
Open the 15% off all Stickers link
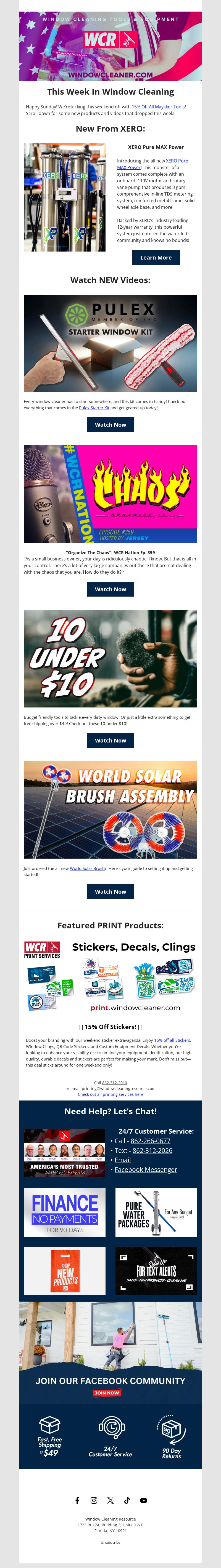coord(172,1040)
